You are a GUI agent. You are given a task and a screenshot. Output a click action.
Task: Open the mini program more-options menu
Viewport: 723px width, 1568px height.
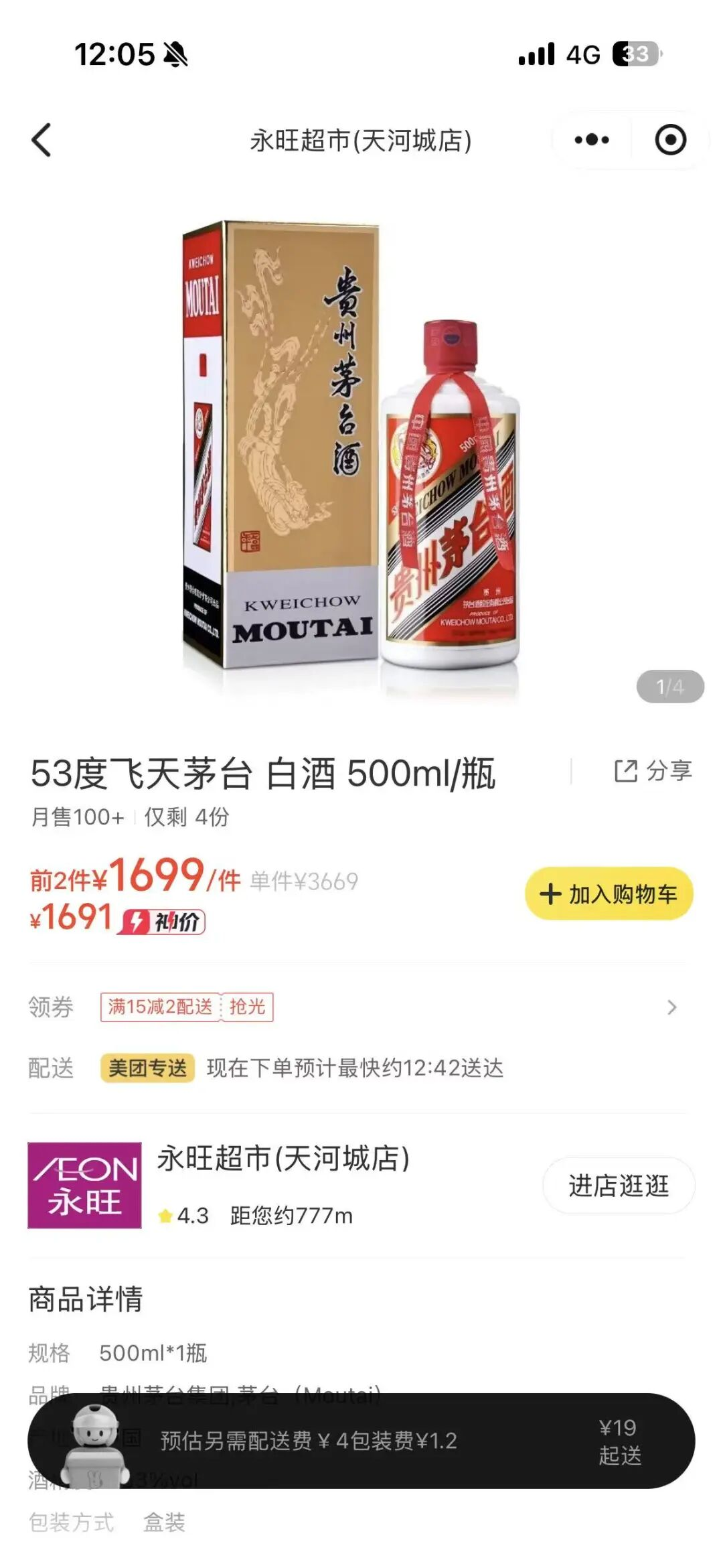tap(592, 140)
